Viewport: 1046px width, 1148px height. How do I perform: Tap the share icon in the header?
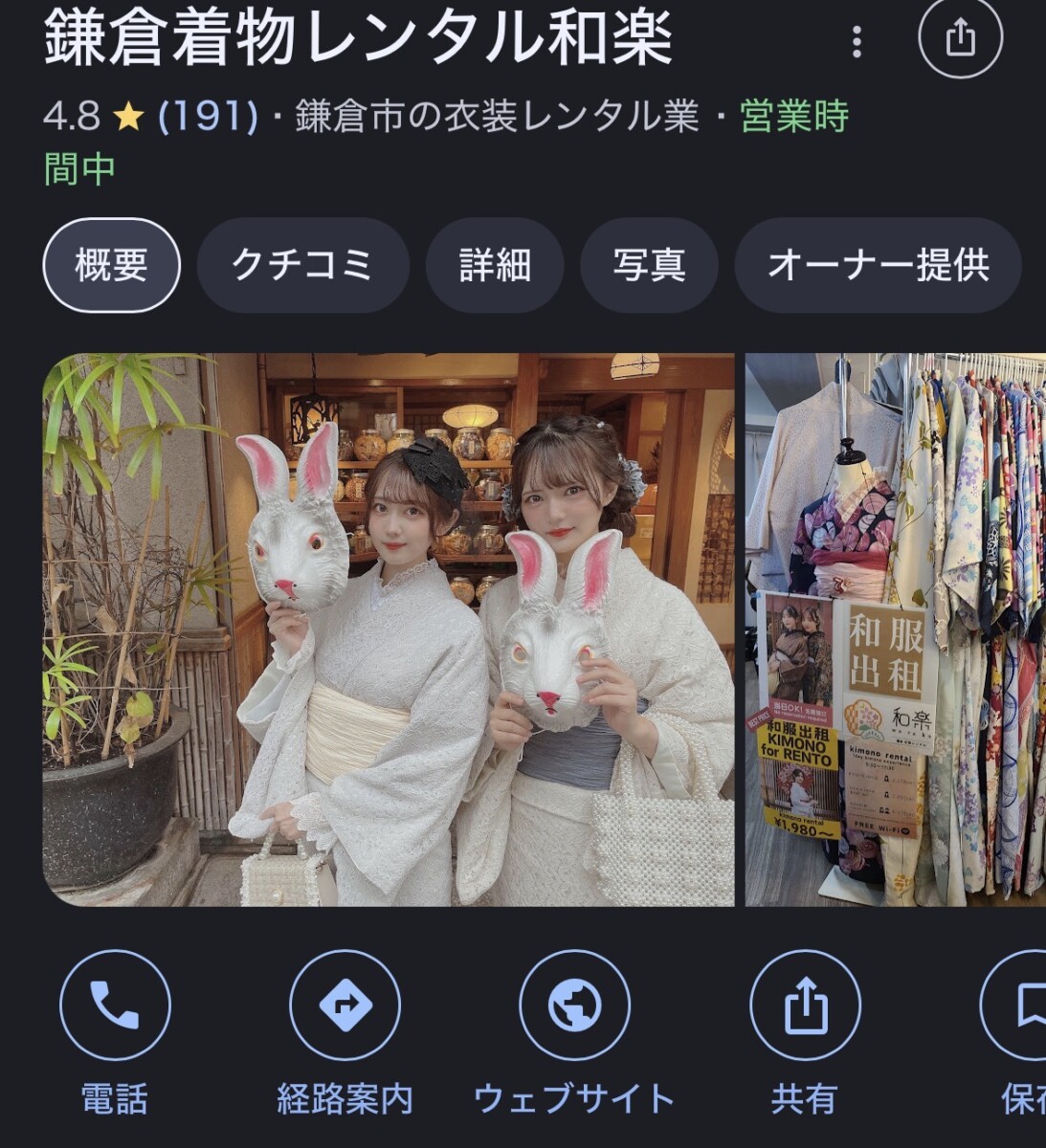[960, 39]
